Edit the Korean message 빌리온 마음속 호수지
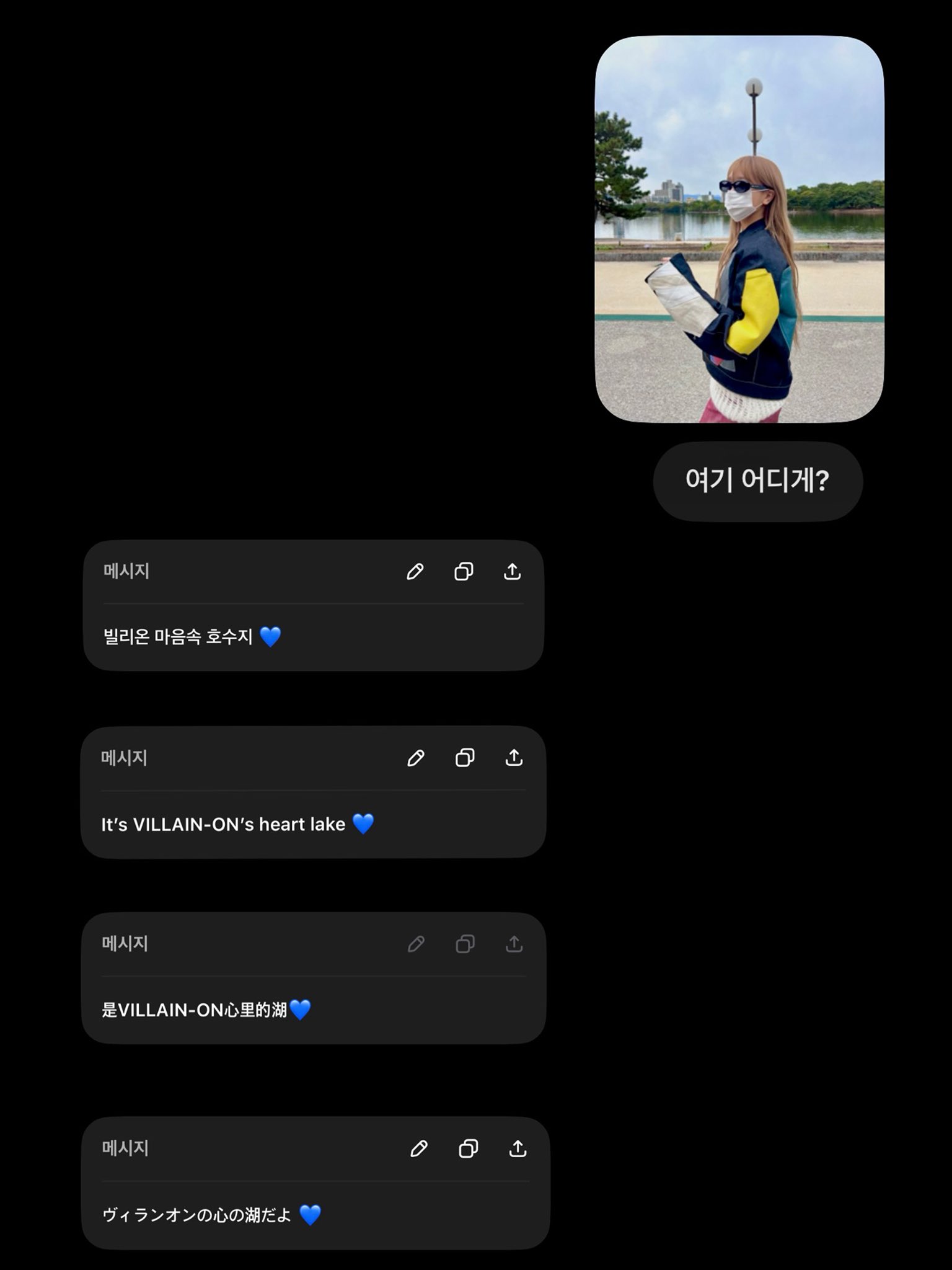Screen dimensions: 952x1270 click(x=415, y=571)
